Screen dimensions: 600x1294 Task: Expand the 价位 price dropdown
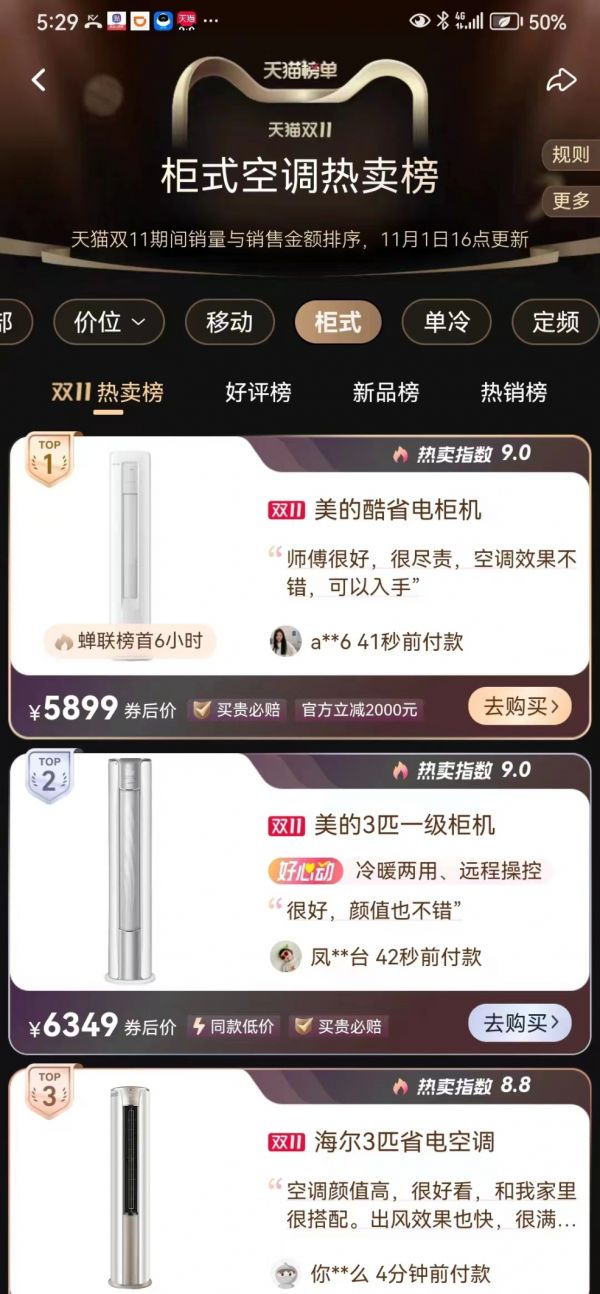click(x=110, y=322)
